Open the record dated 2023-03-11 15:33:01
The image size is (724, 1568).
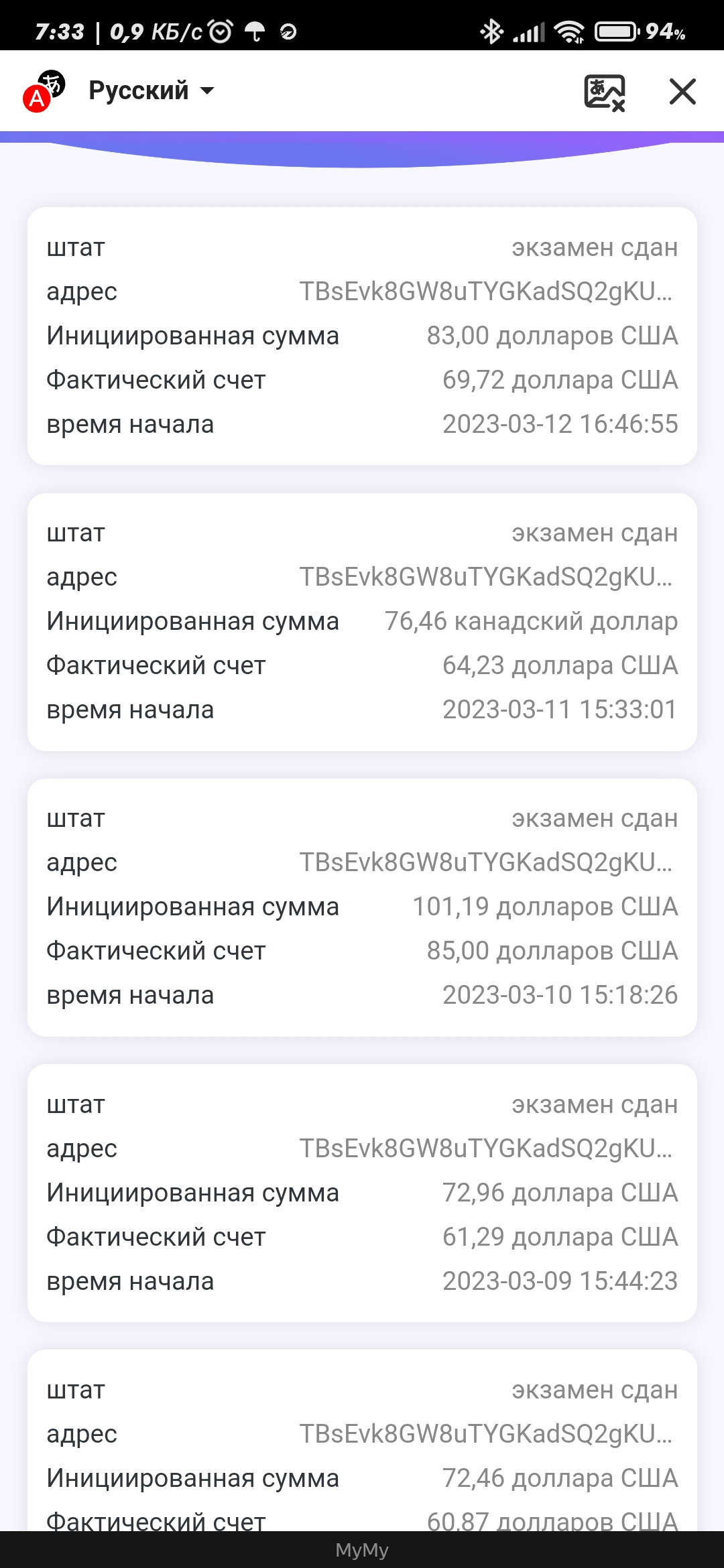[x=362, y=622]
